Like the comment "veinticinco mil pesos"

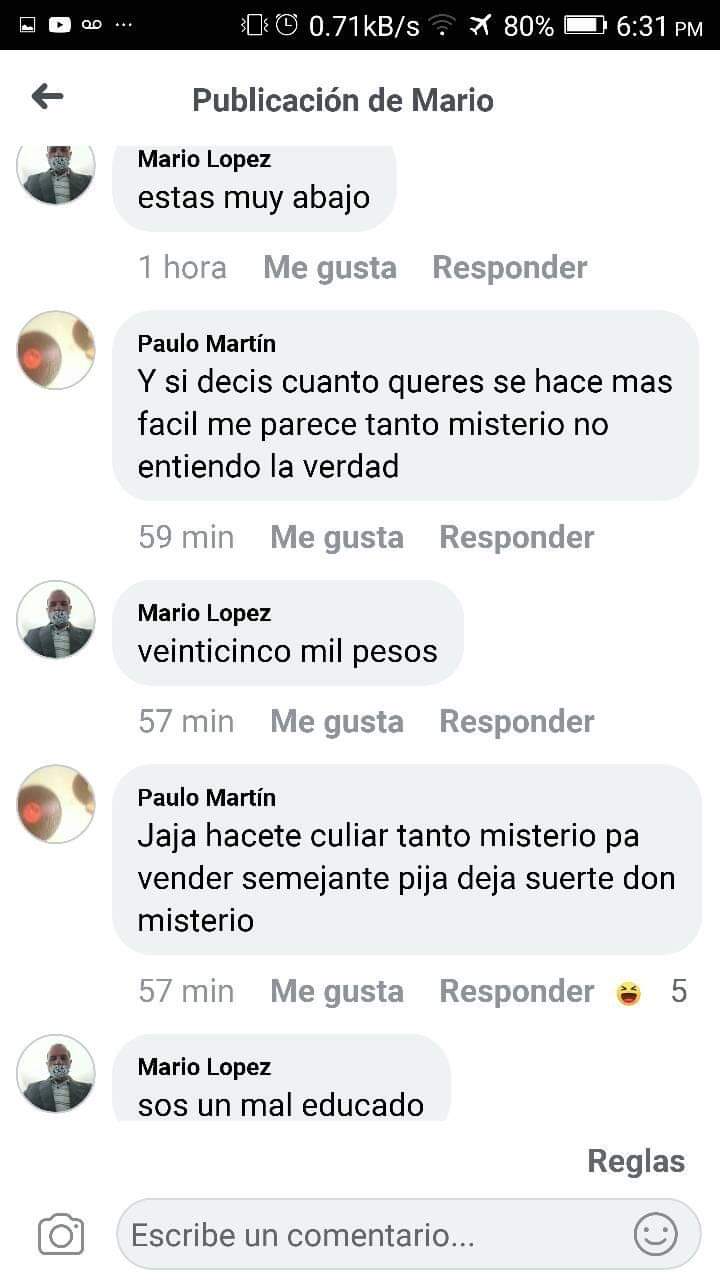click(337, 722)
